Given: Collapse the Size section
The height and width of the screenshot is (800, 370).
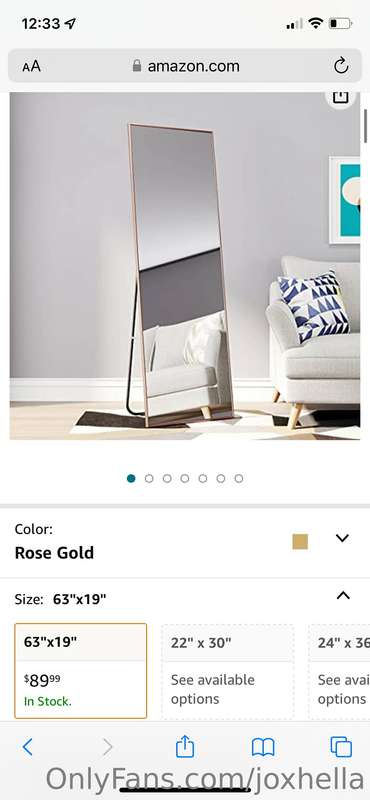Looking at the screenshot, I should (x=343, y=595).
